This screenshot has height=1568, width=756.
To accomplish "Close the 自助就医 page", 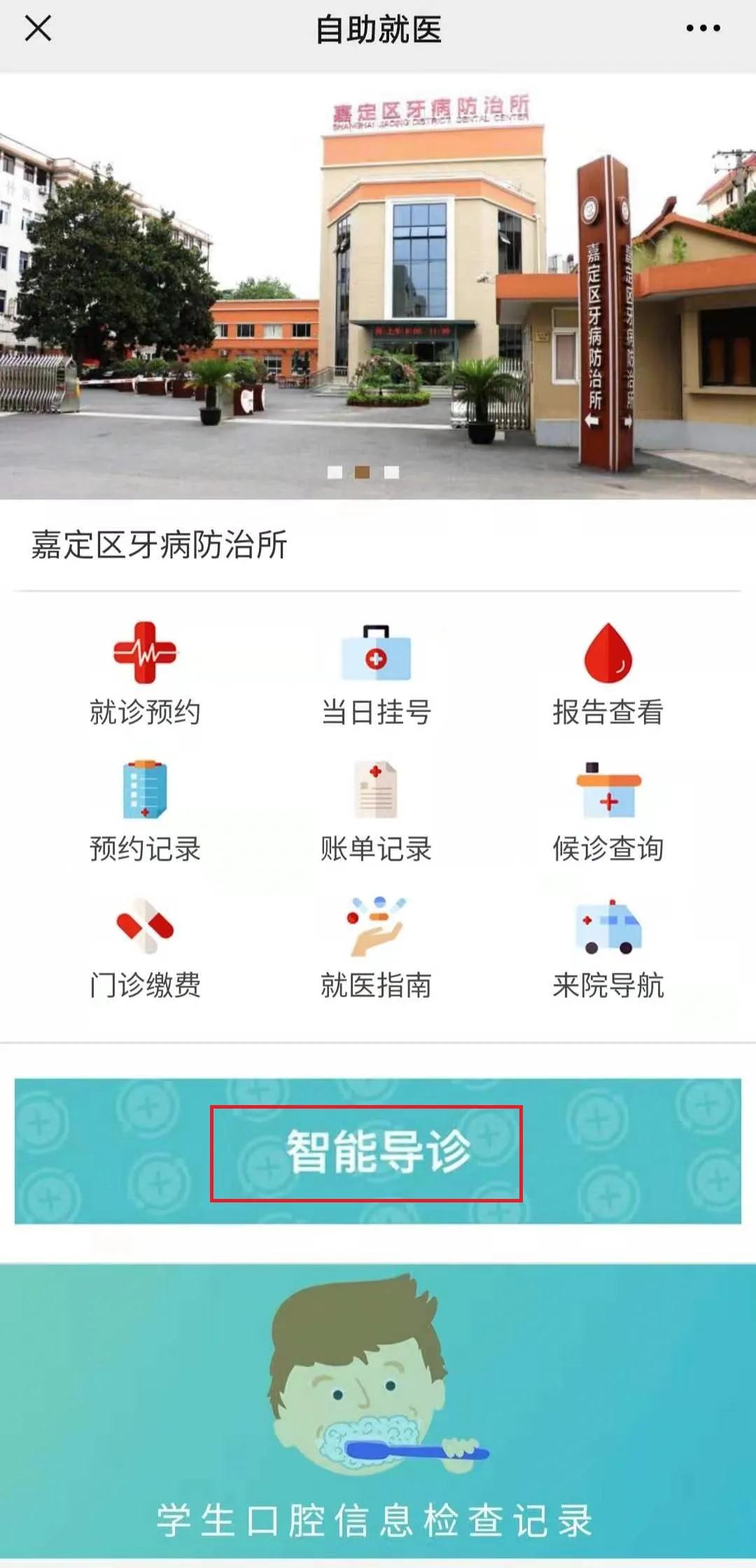I will [38, 29].
